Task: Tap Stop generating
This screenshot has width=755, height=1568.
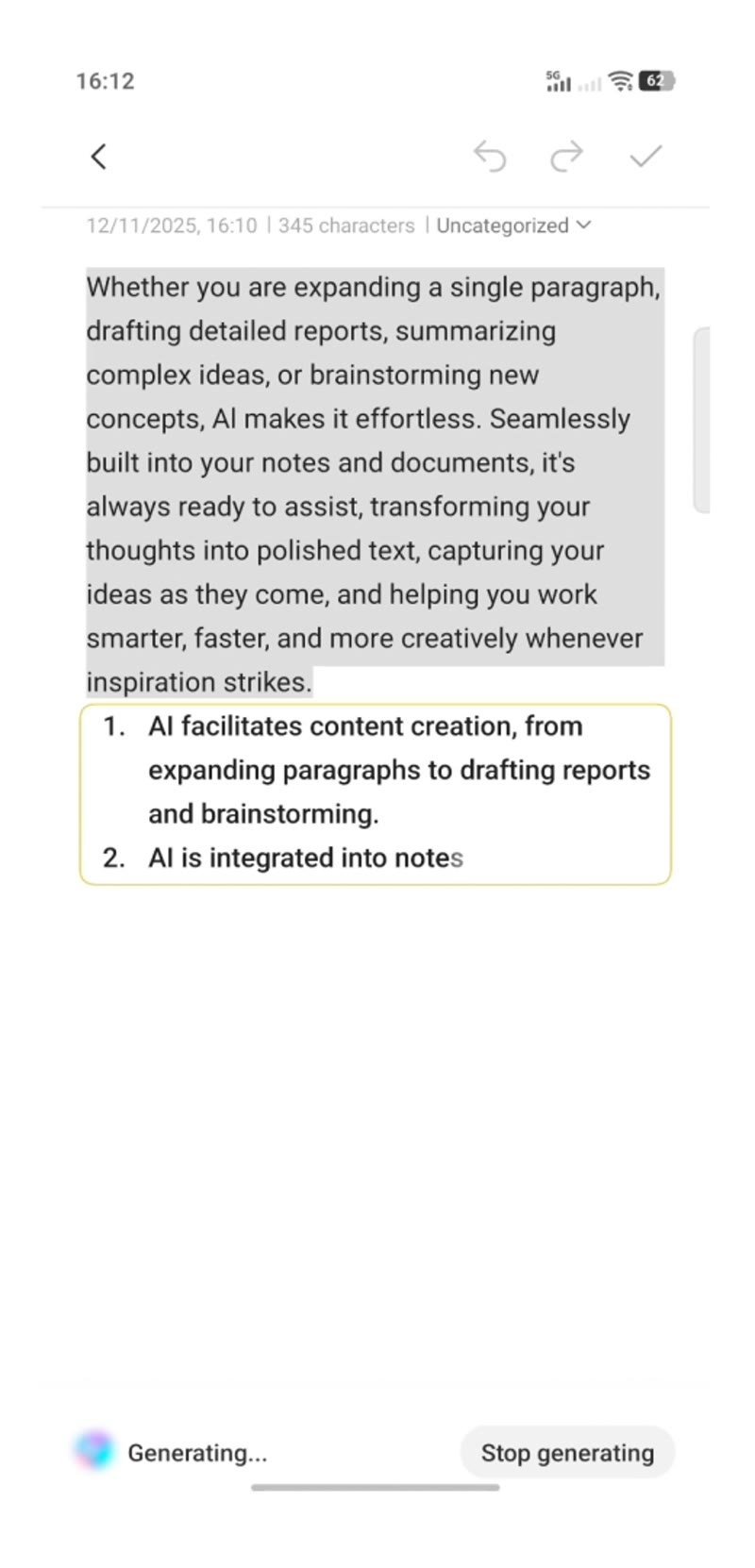Action: click(x=567, y=1453)
